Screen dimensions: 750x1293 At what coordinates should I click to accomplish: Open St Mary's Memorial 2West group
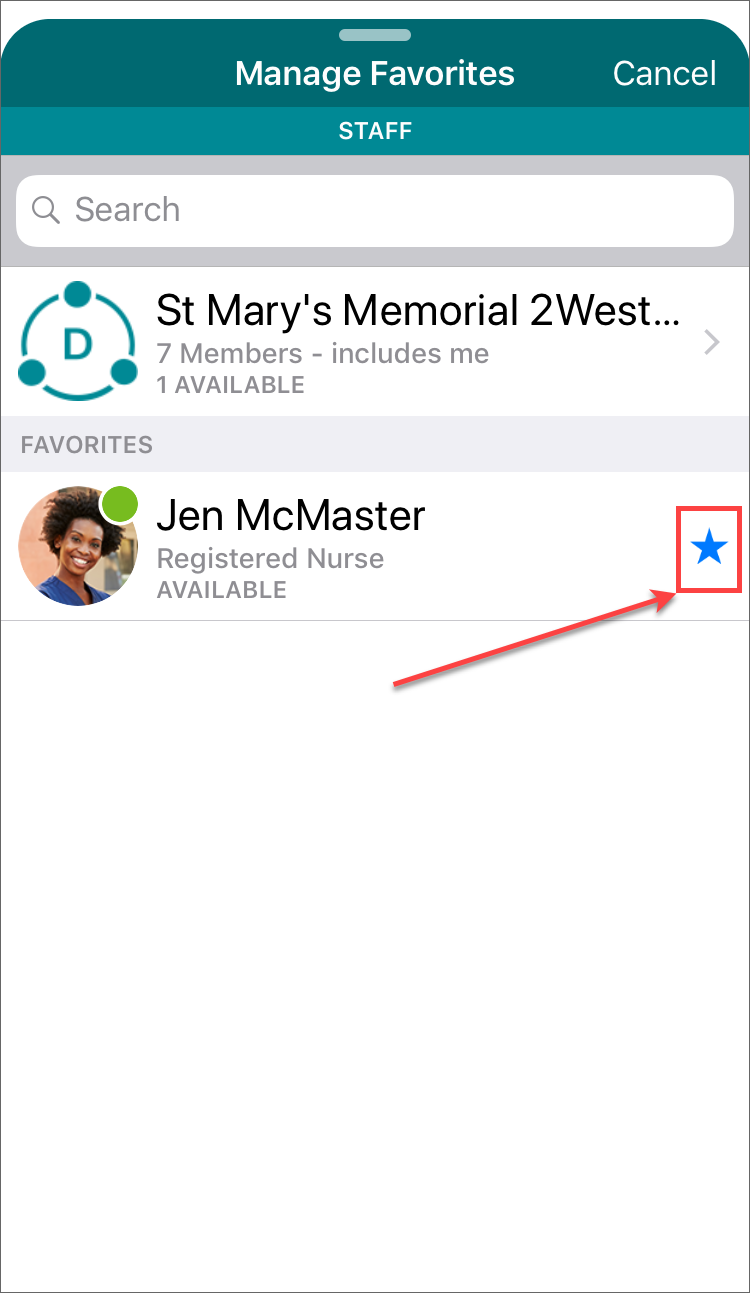point(375,343)
